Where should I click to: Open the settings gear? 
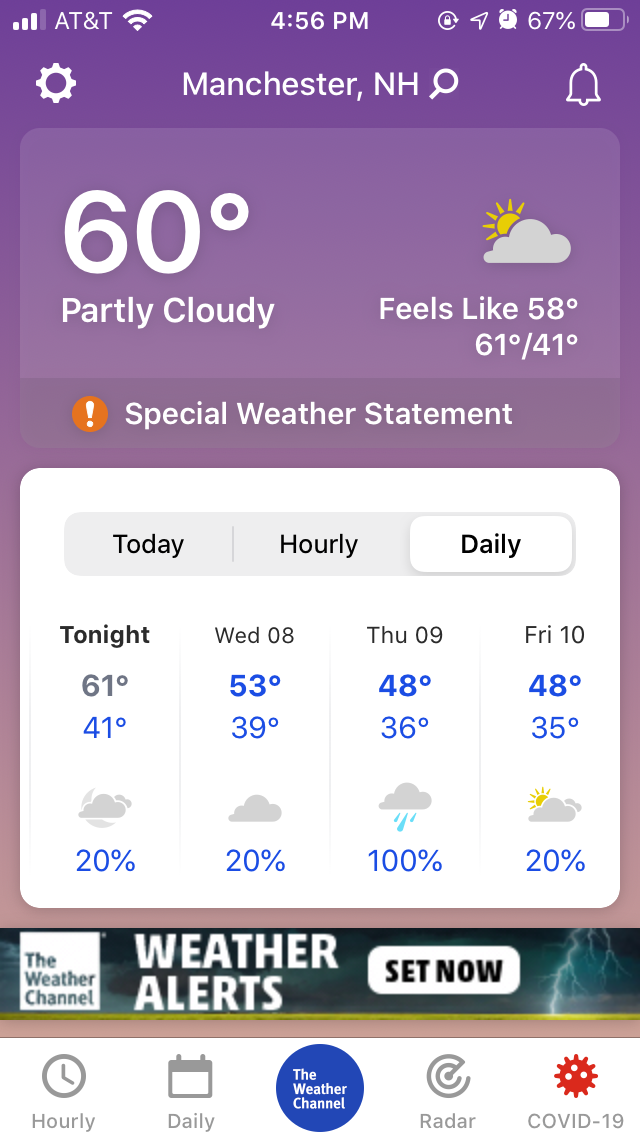click(x=56, y=83)
